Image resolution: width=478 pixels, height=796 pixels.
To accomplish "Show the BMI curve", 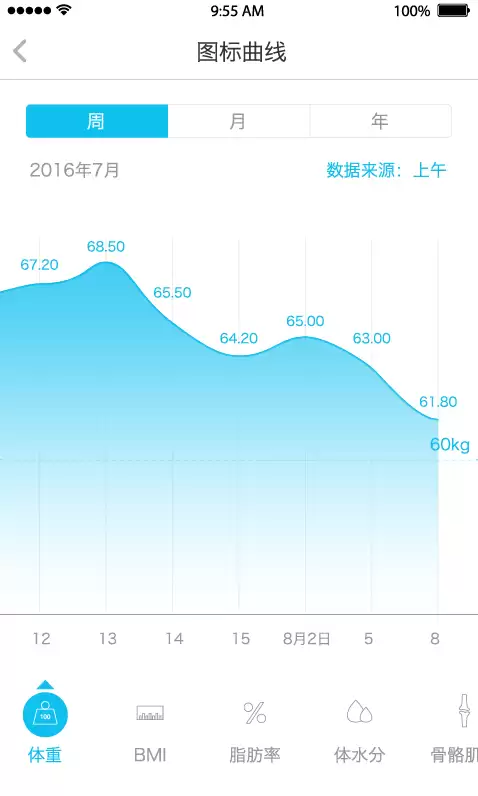I will click(x=150, y=731).
